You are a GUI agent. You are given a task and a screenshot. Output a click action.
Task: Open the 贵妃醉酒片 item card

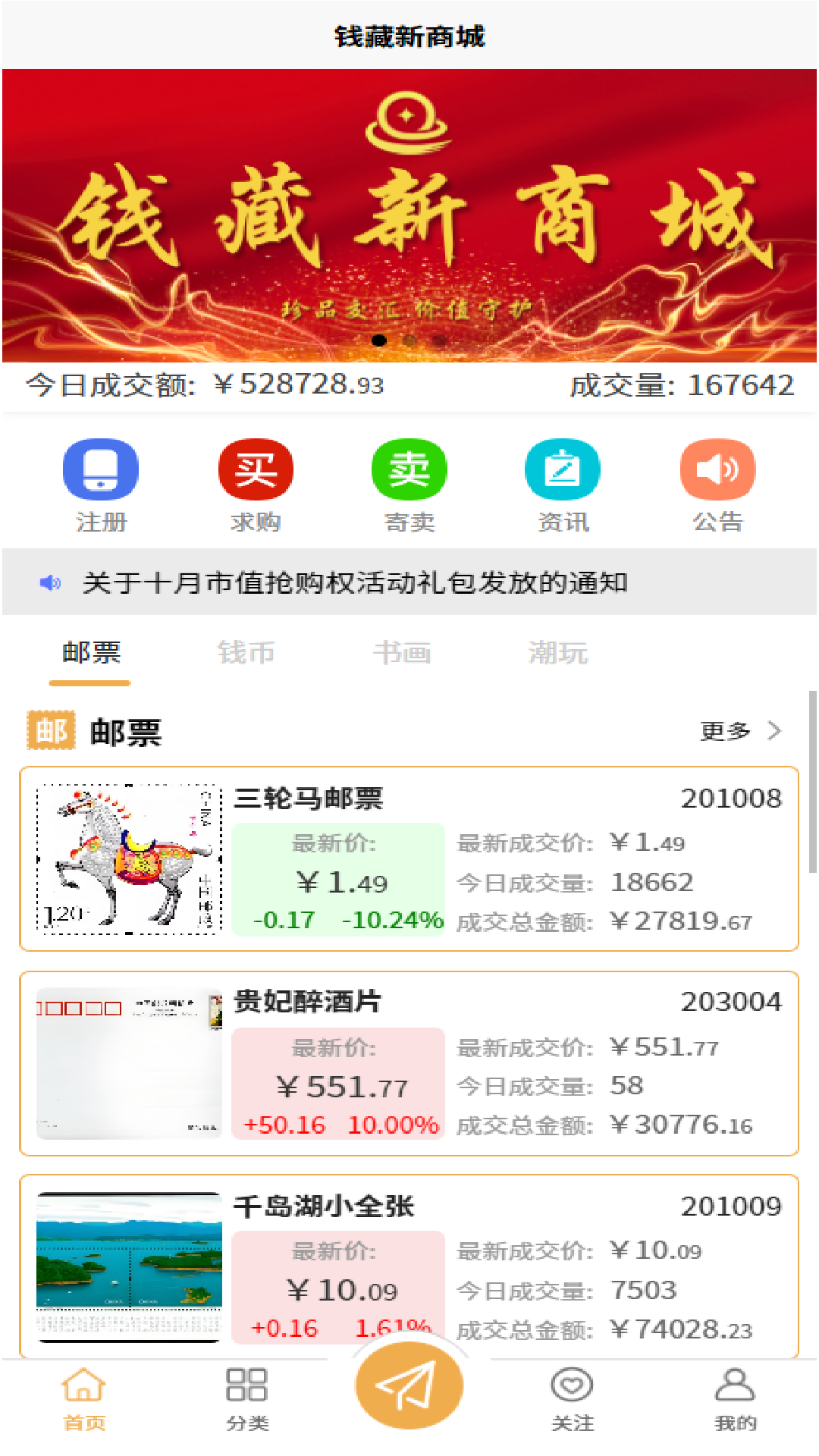(409, 1063)
